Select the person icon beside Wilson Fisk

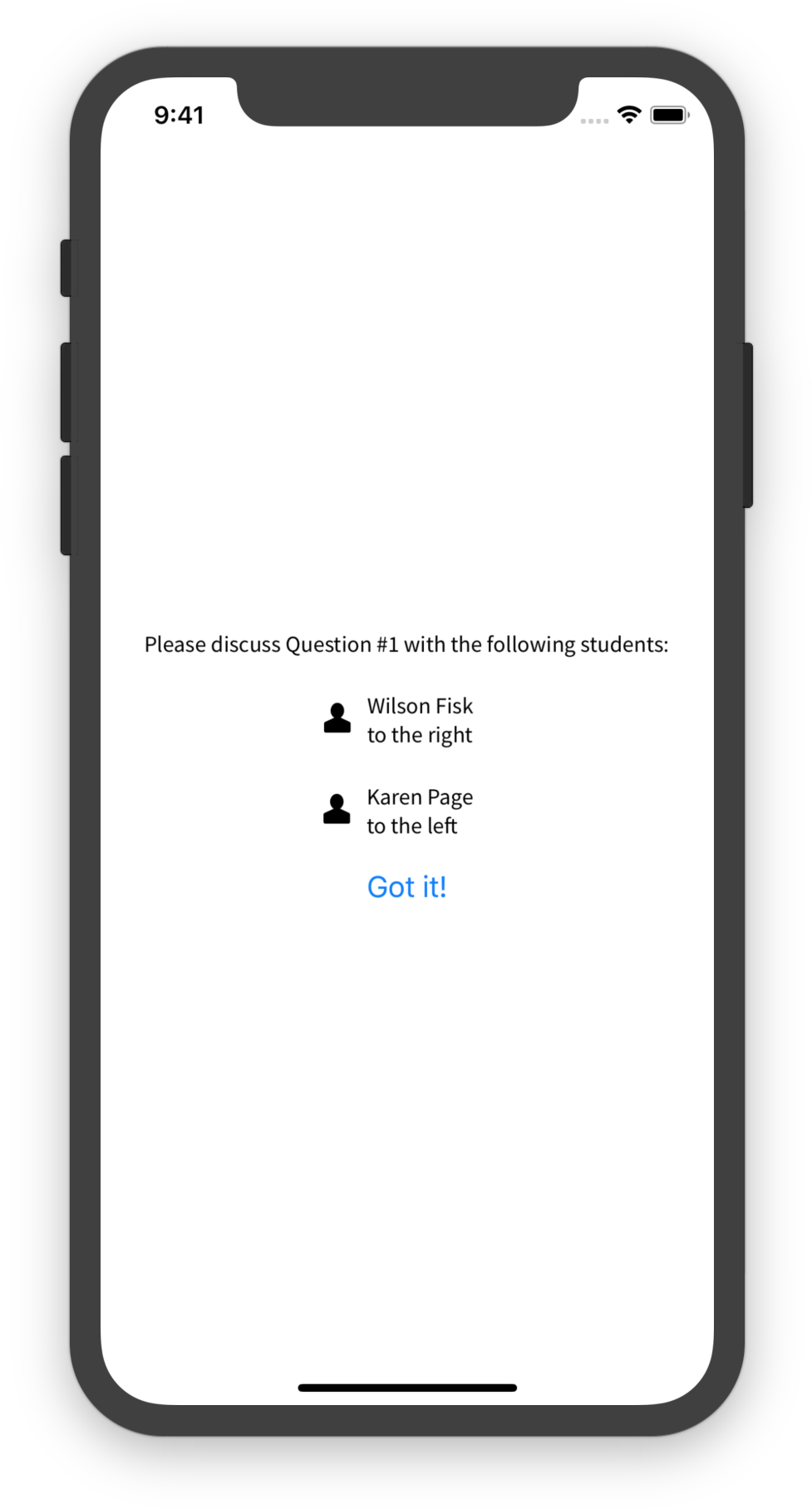coord(337,718)
